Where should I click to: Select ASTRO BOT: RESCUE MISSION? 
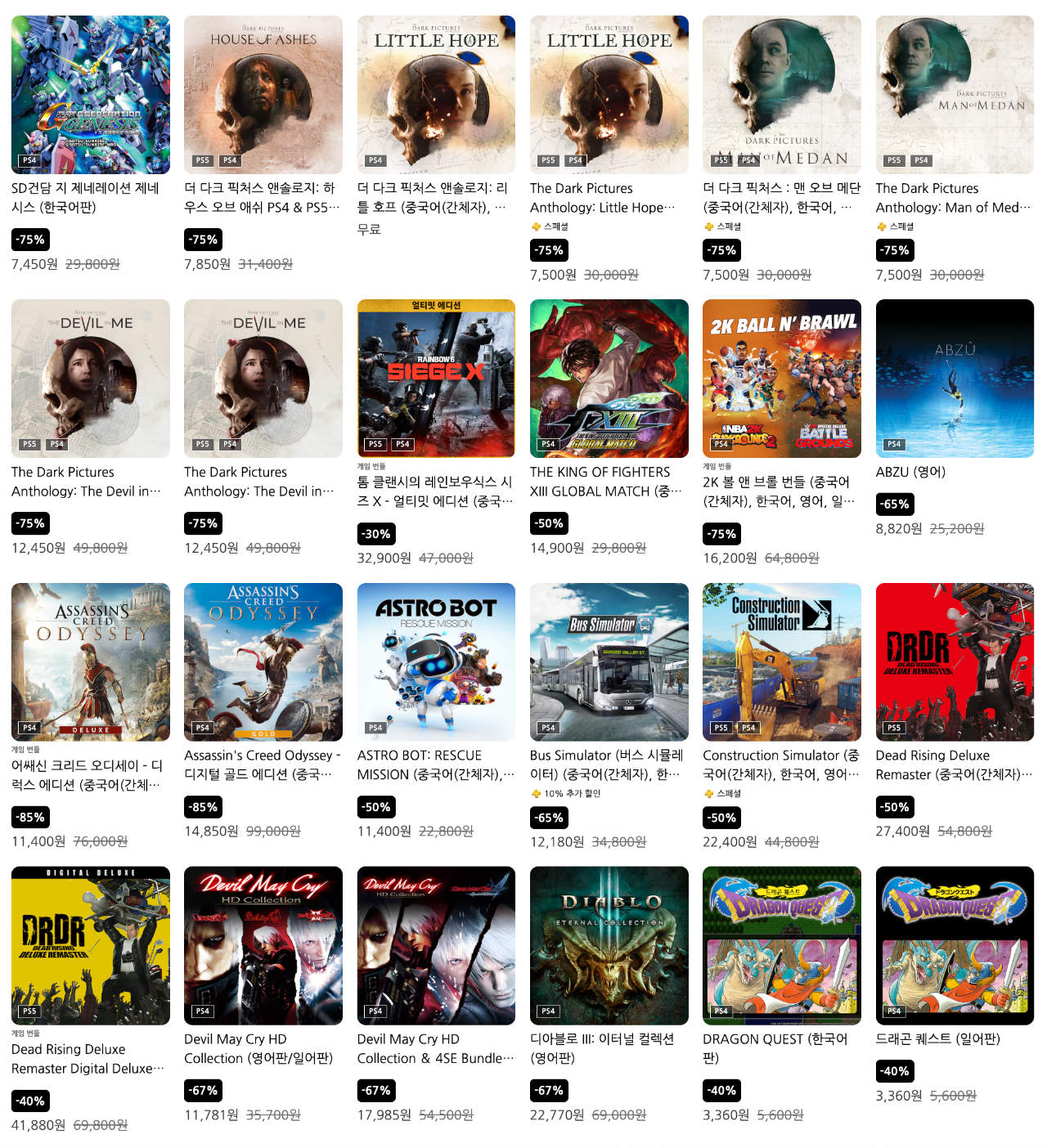[x=436, y=662]
